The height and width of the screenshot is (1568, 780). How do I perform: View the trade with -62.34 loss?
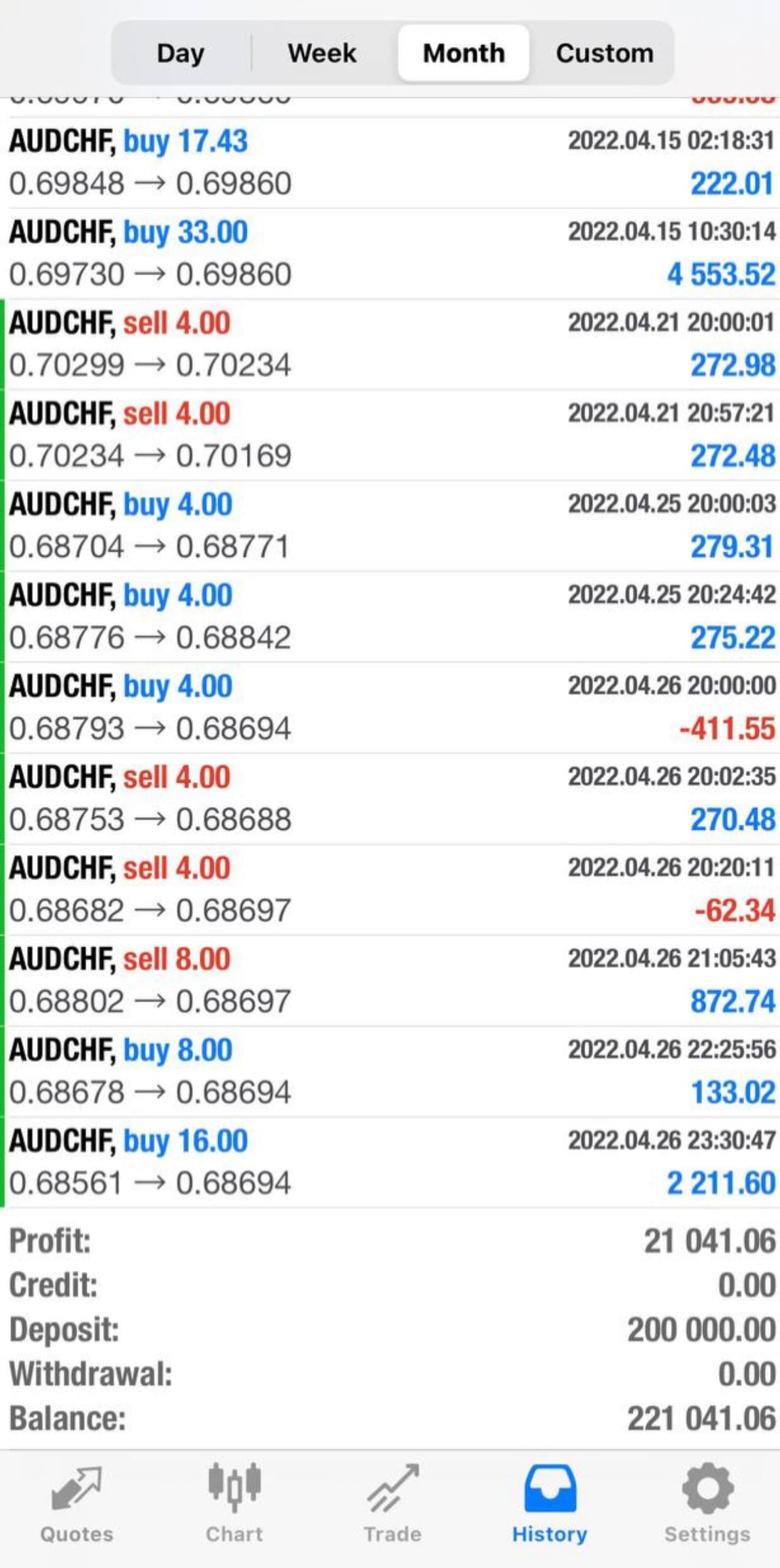pyautogui.click(x=389, y=889)
